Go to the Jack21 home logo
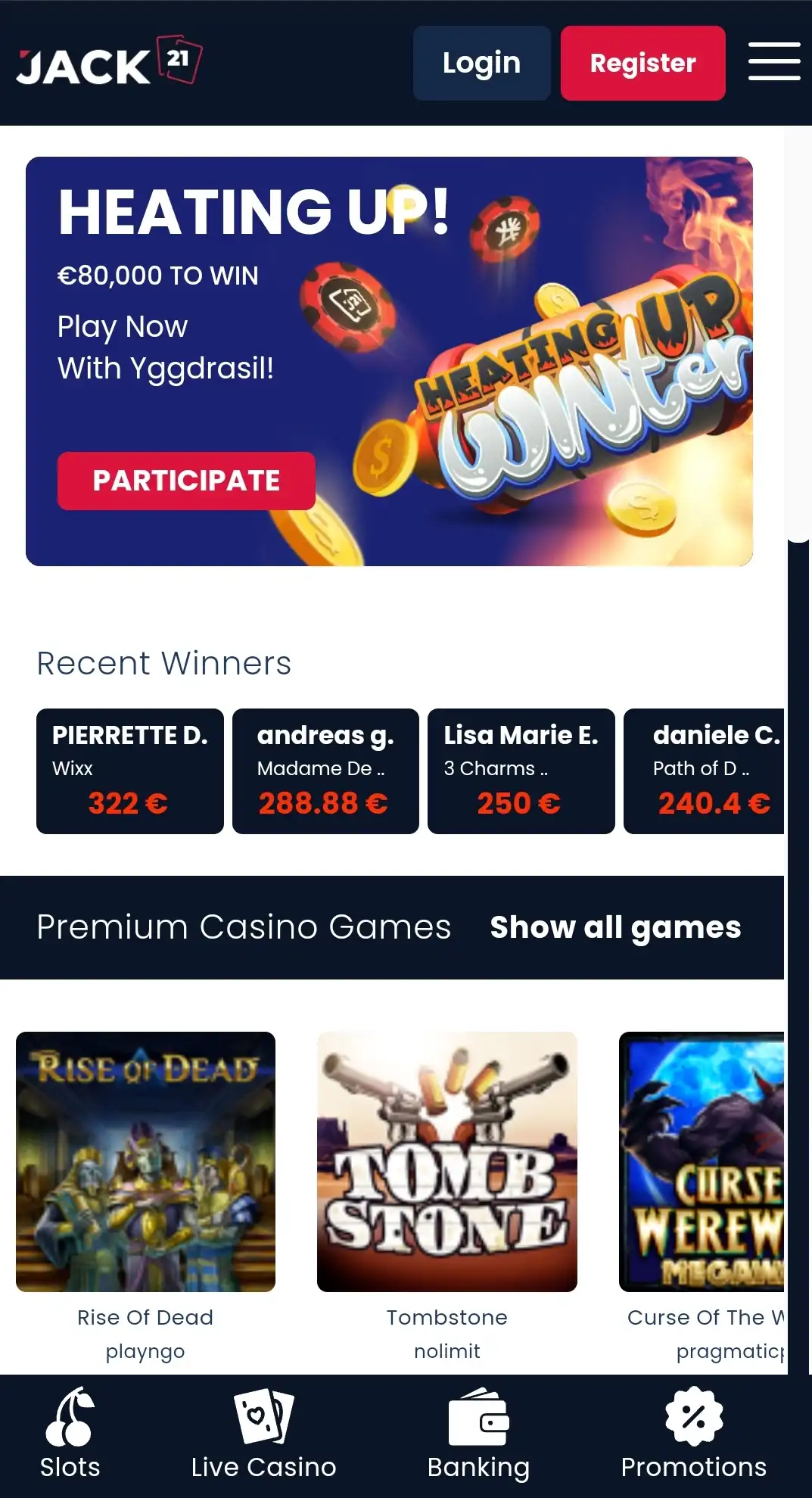812x1498 pixels. click(x=109, y=61)
